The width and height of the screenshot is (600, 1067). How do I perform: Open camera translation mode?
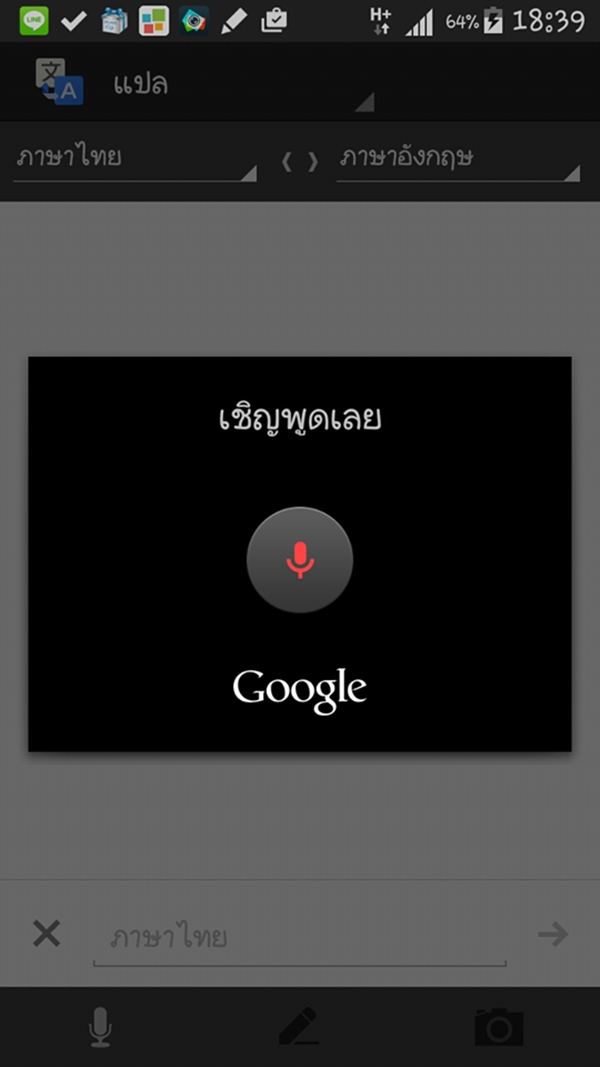coord(499,1027)
